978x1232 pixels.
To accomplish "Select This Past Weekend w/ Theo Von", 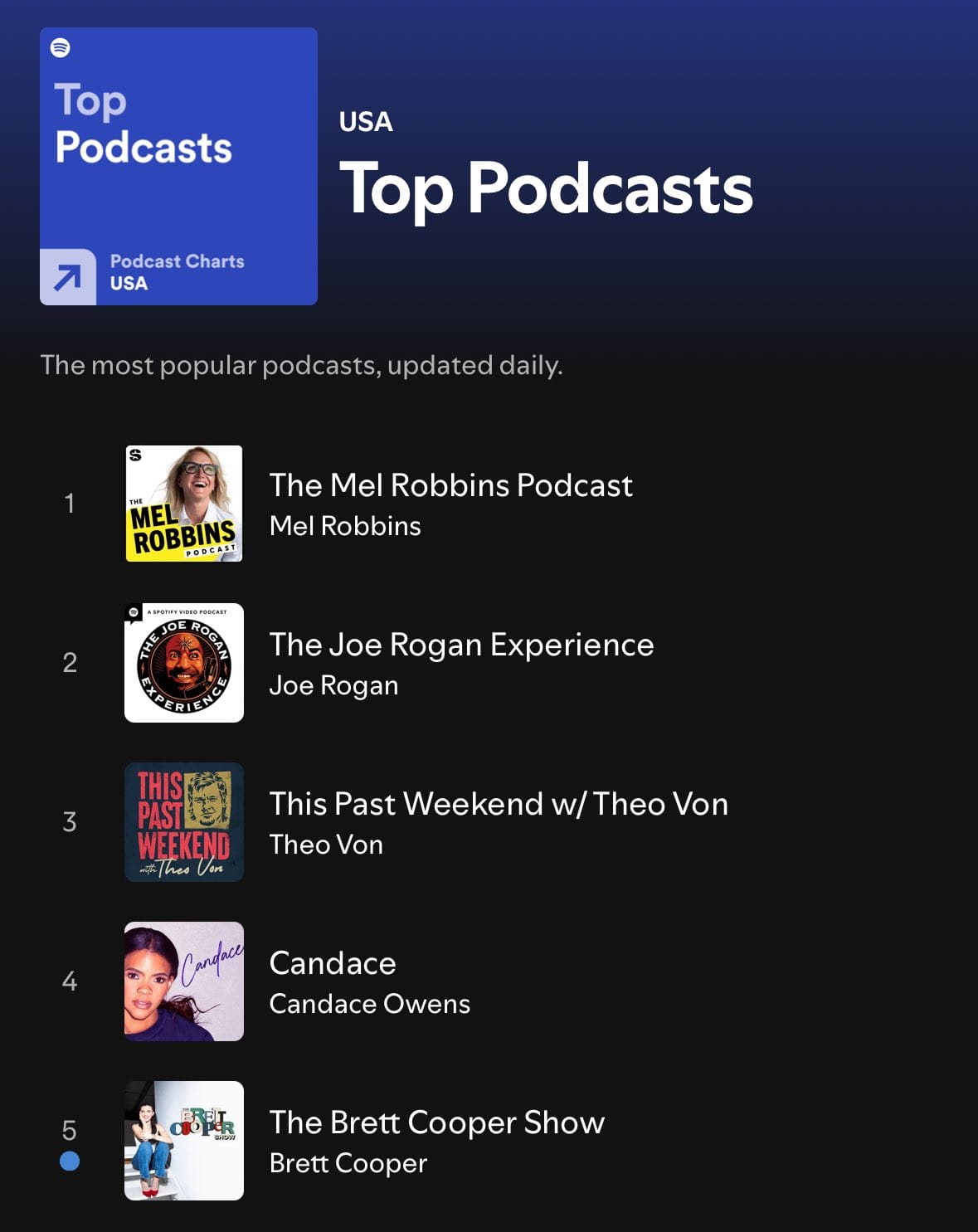I will pyautogui.click(x=498, y=805).
